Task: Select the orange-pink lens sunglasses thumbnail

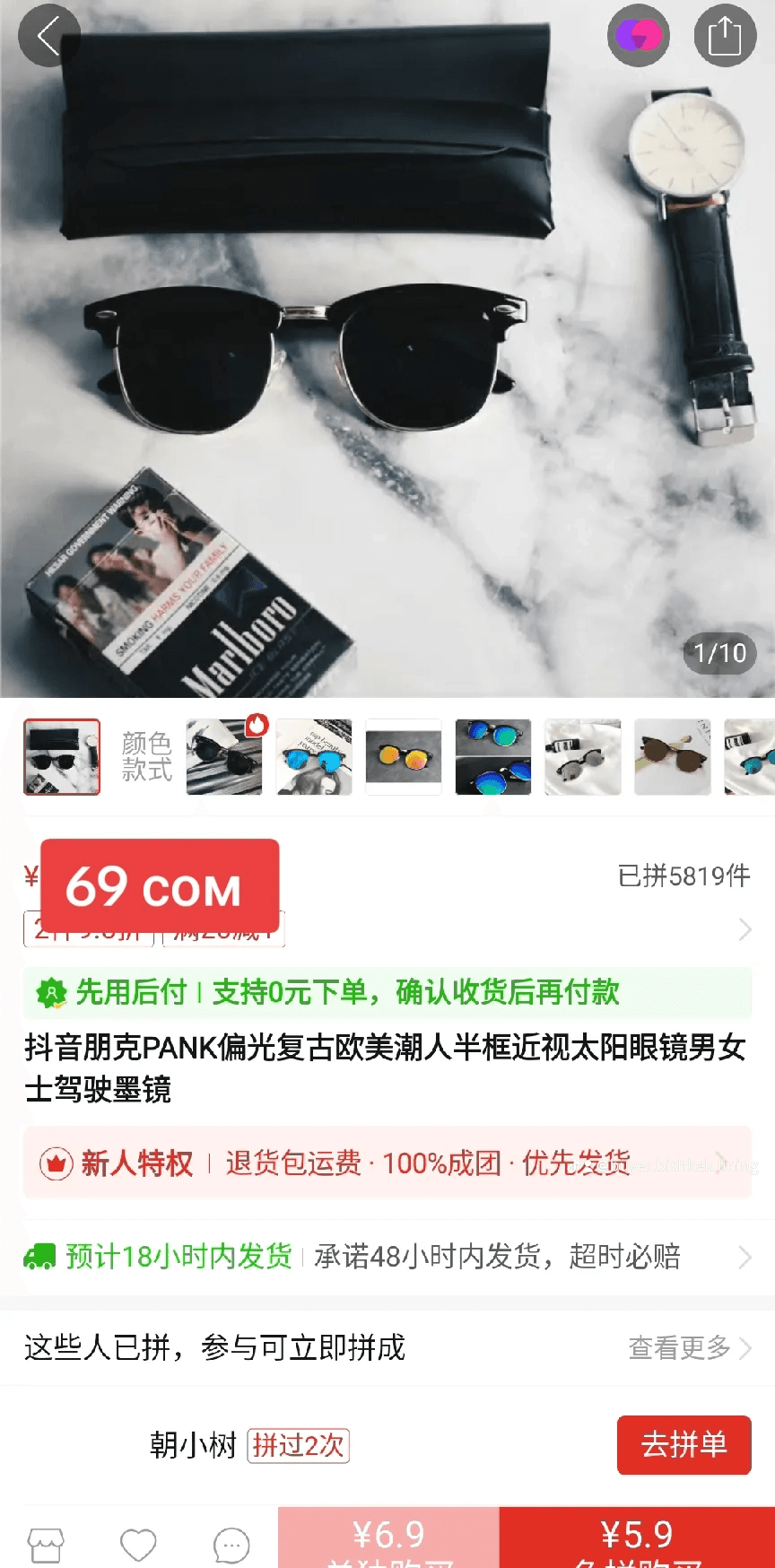Action: click(404, 757)
